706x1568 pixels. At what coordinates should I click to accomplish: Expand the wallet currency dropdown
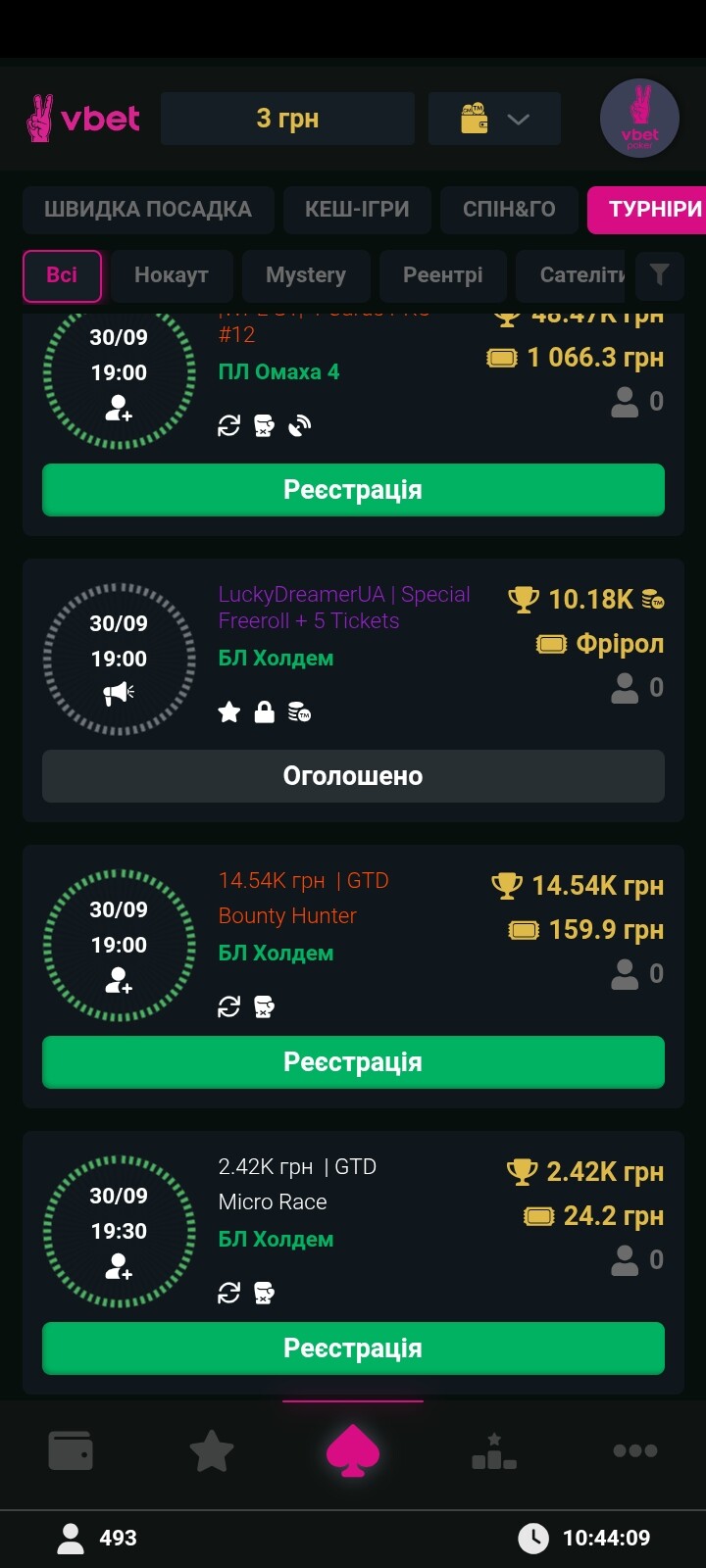(x=494, y=119)
